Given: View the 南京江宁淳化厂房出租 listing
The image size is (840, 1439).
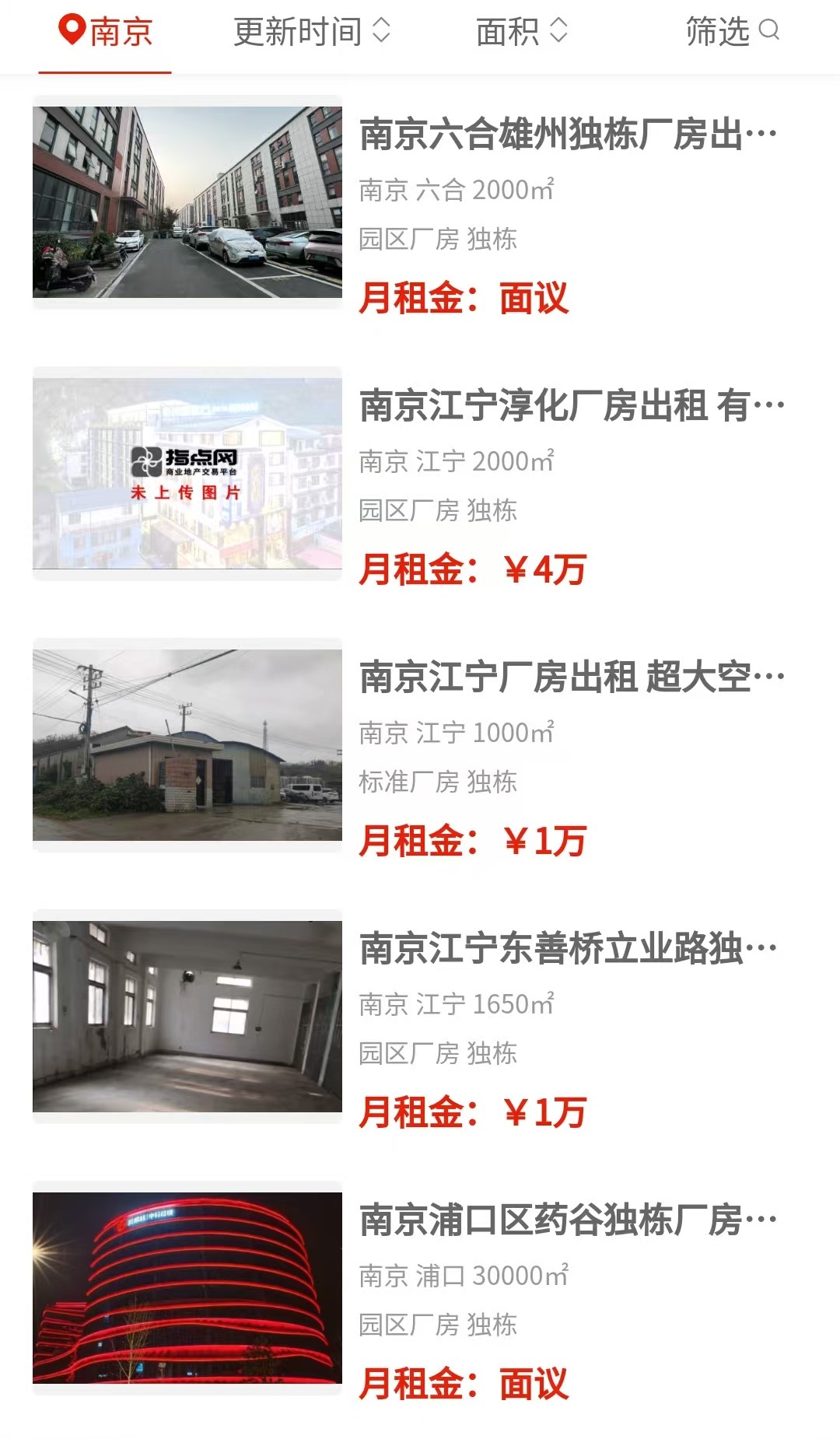Looking at the screenshot, I should tap(572, 406).
